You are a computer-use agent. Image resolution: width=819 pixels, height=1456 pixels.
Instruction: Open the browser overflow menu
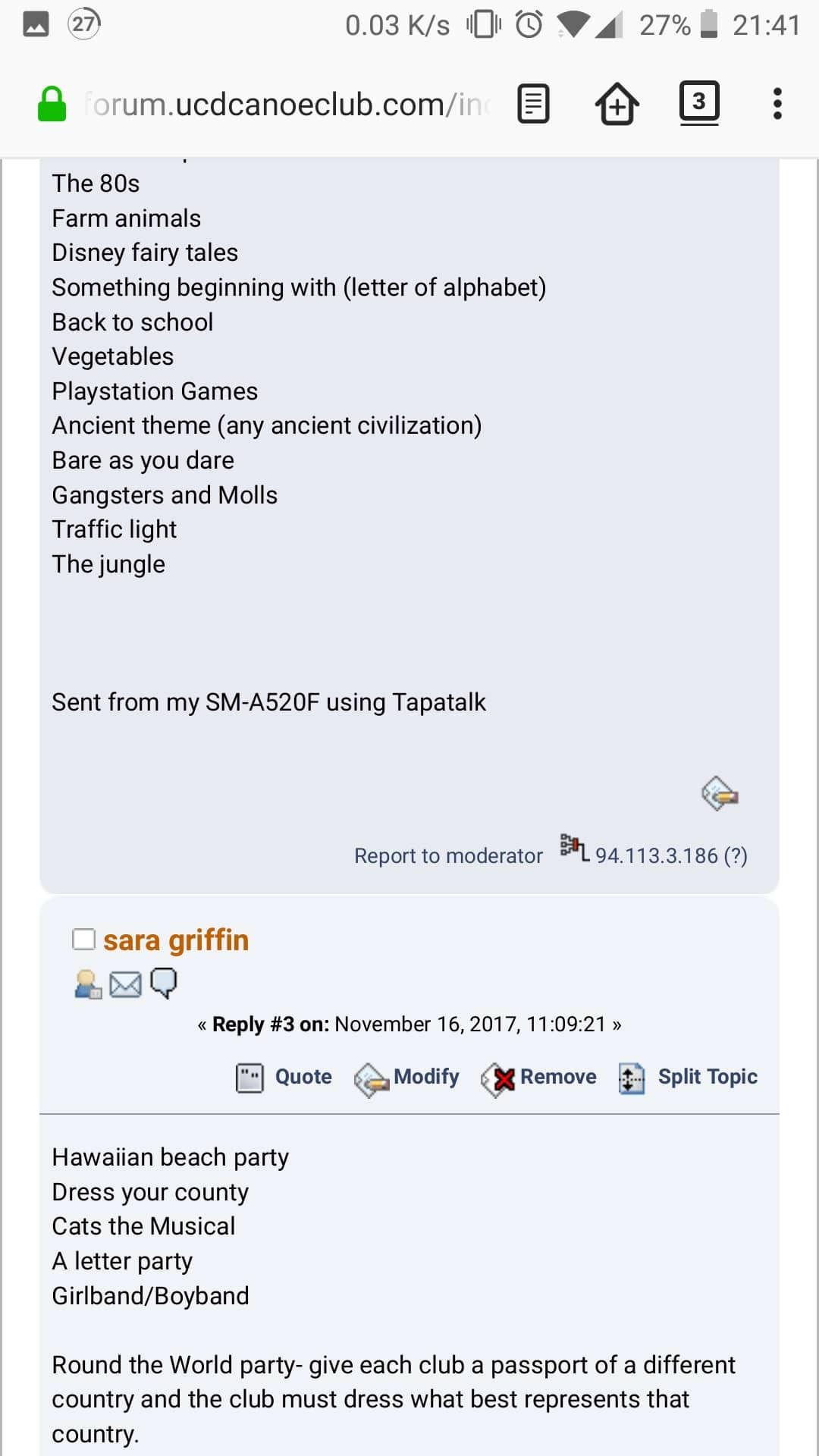pos(777,104)
